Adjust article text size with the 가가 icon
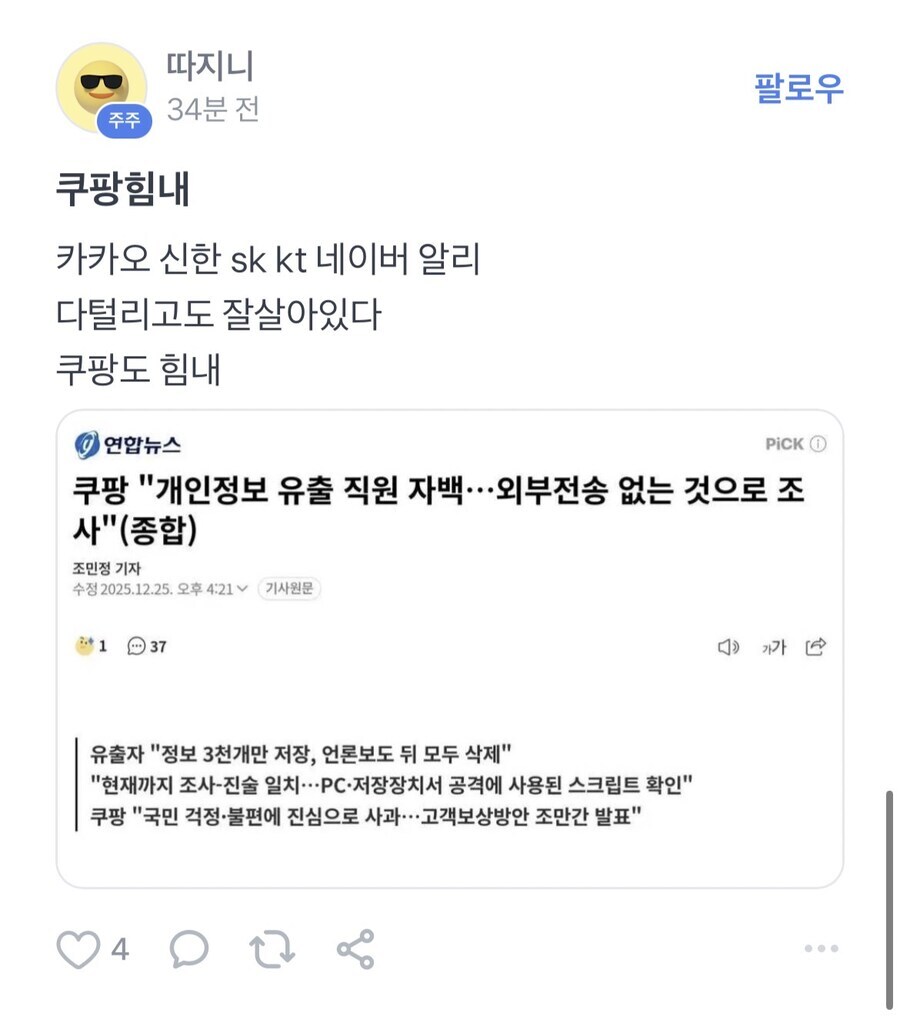Image resolution: width=900 pixels, height=1016 pixels. pos(775,647)
